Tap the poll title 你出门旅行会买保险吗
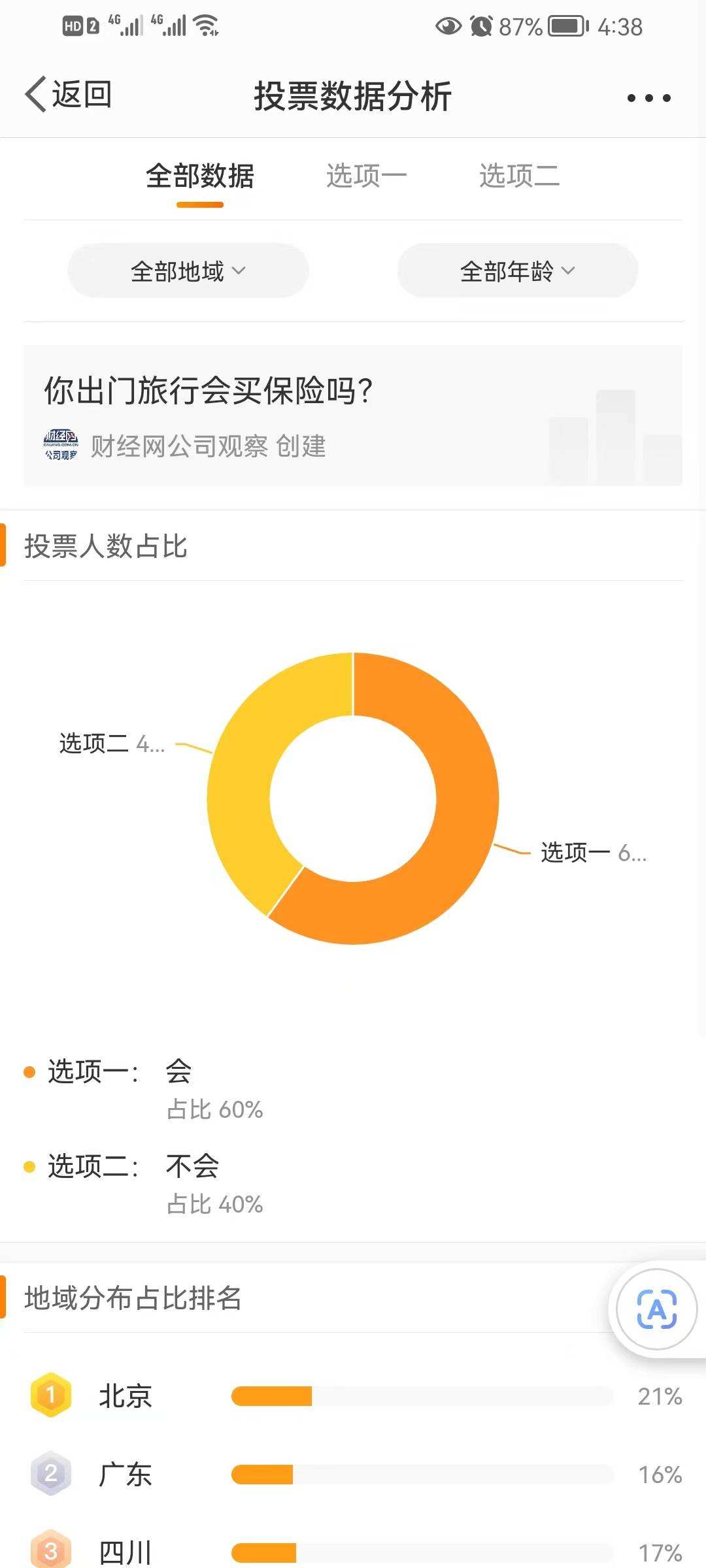Viewport: 706px width, 1568px height. click(x=207, y=391)
